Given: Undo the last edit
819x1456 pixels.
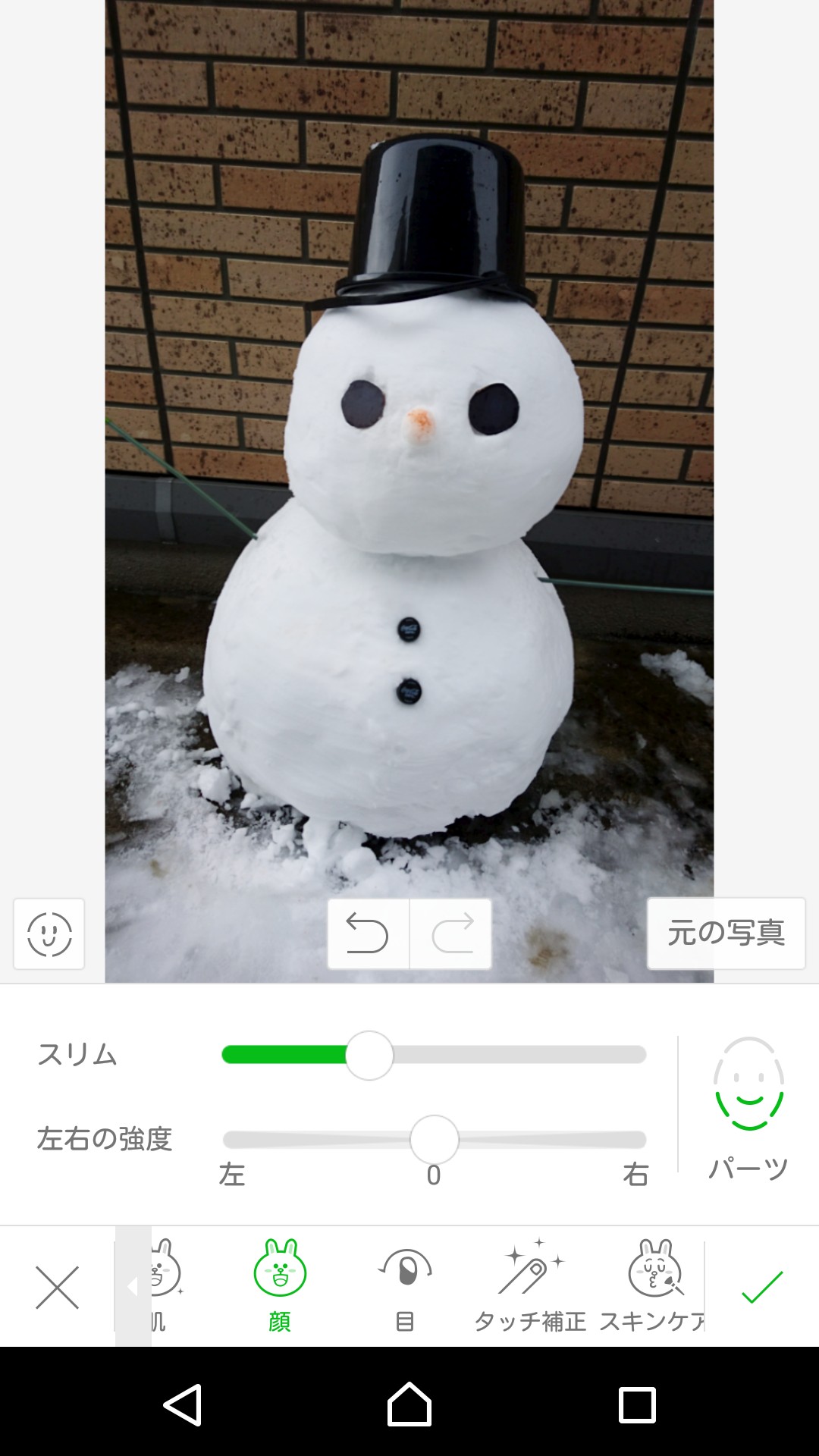Looking at the screenshot, I should coord(369,934).
